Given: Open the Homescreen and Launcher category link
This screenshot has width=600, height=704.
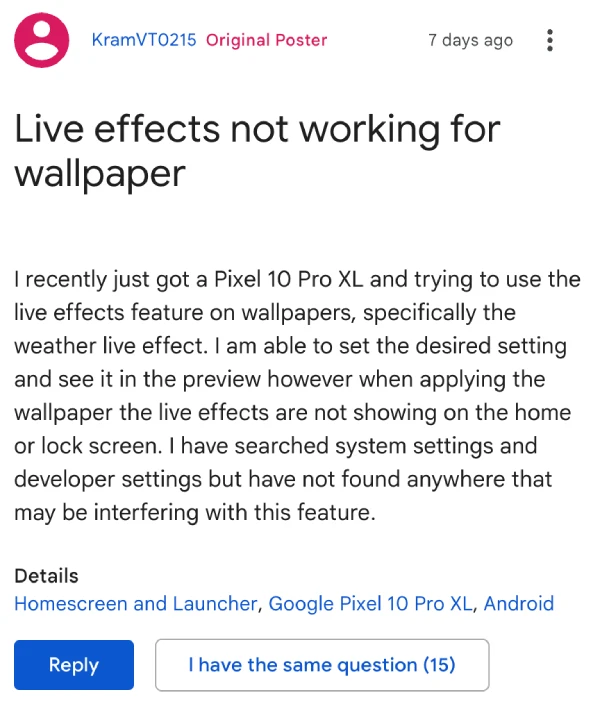Looking at the screenshot, I should 137,603.
